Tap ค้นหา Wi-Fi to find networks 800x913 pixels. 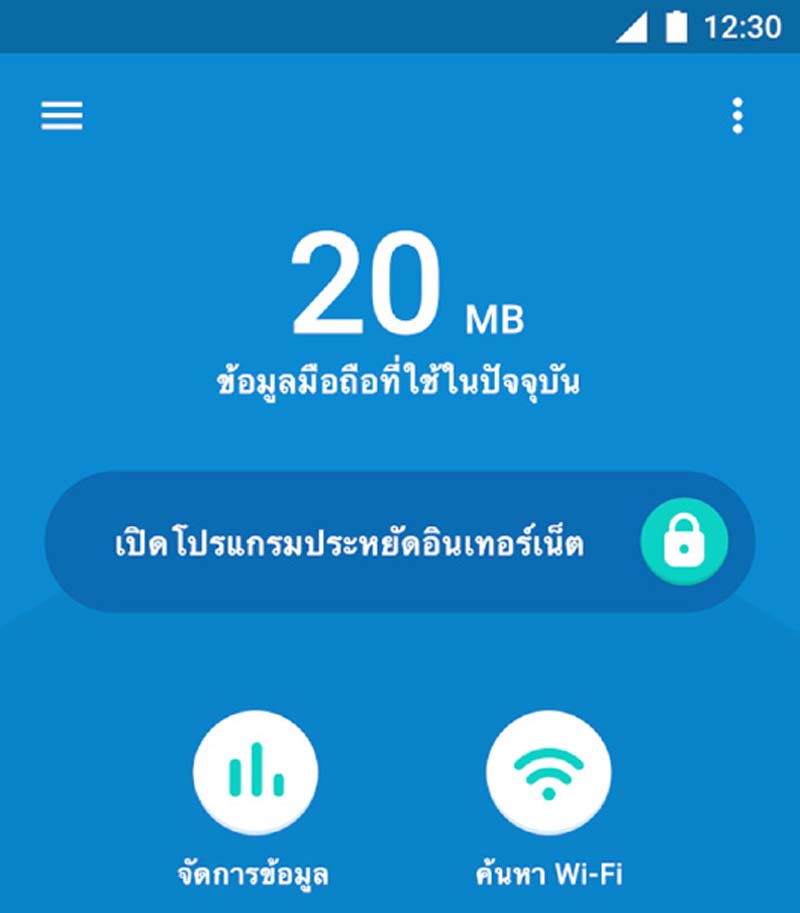click(548, 773)
